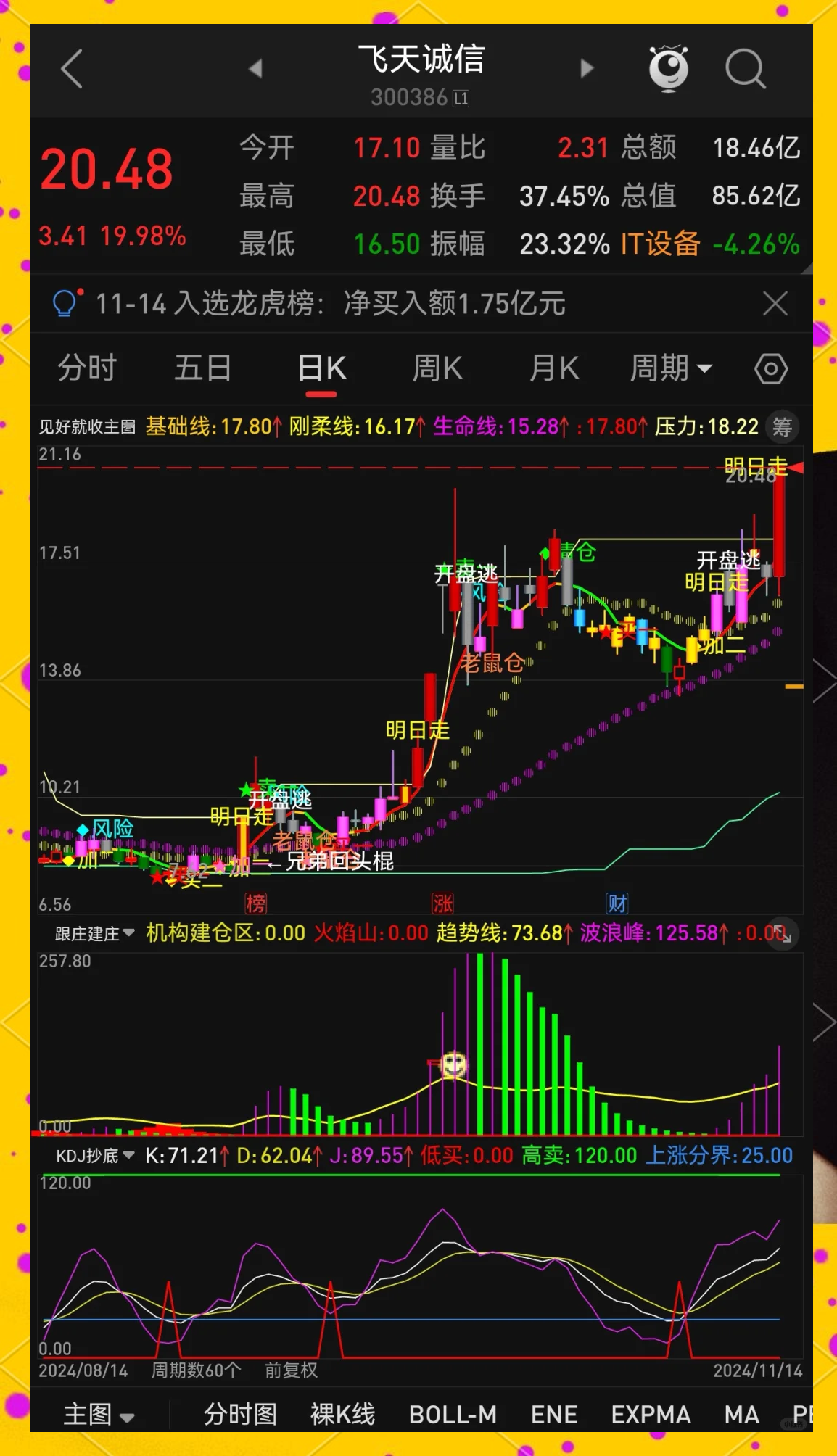Open the chart settings gear icon

770,368
